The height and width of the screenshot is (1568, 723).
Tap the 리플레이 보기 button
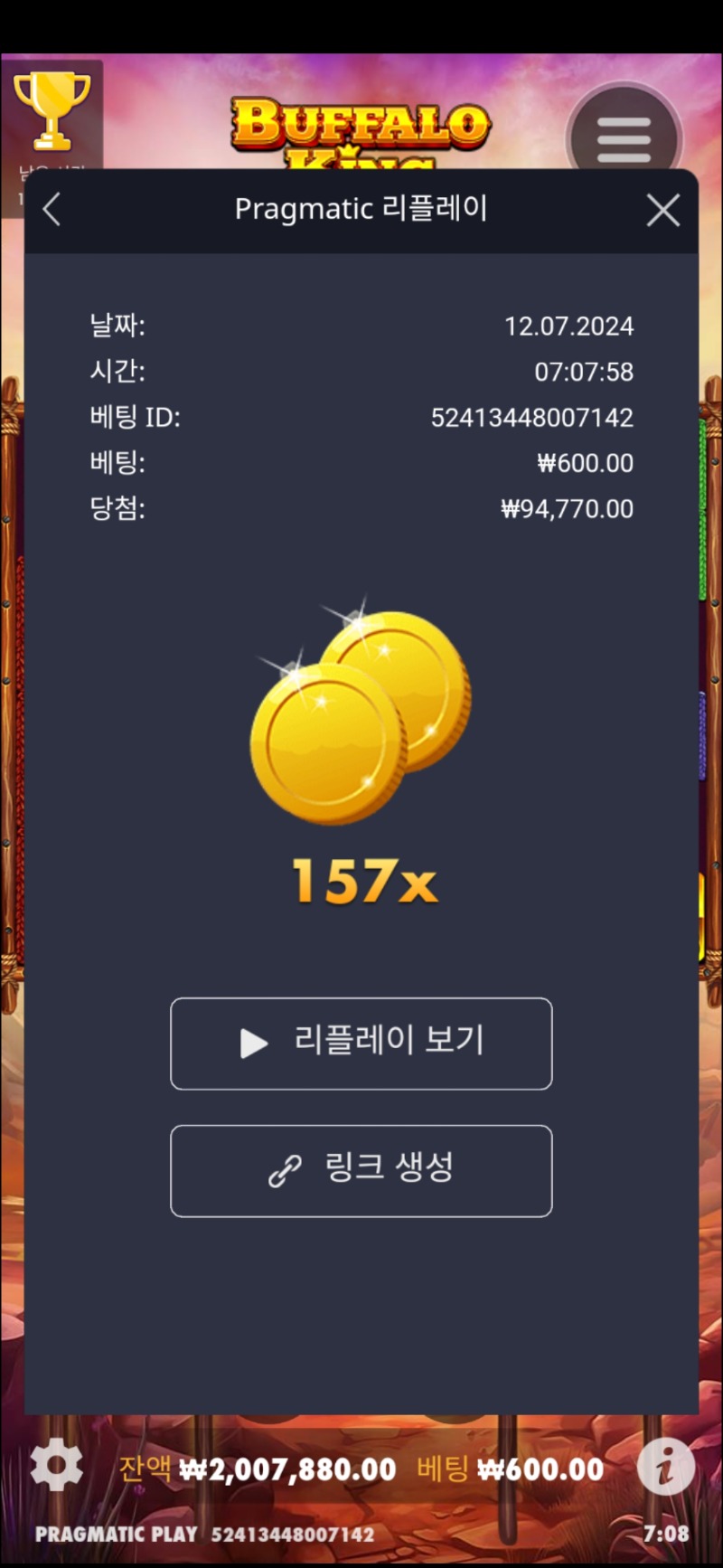pyautogui.click(x=361, y=1043)
